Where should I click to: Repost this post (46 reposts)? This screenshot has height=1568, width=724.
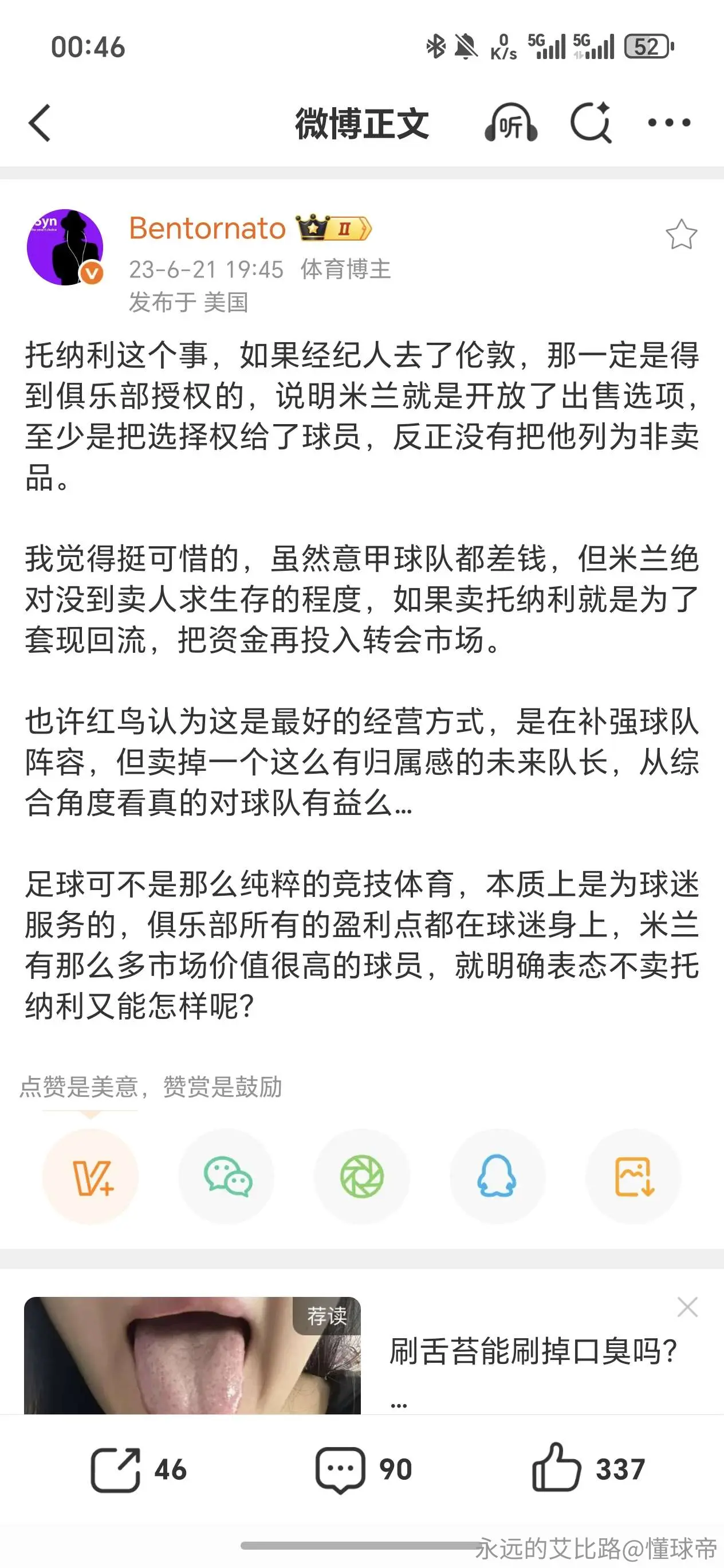pyautogui.click(x=139, y=1469)
